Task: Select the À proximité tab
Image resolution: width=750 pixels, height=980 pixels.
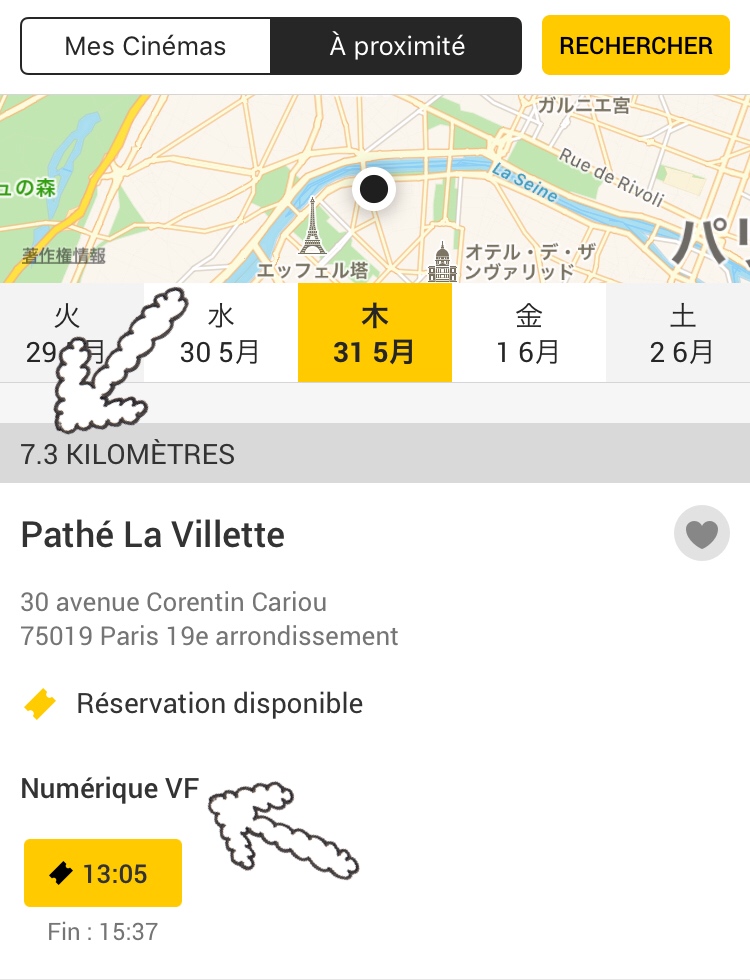Action: 397,46
